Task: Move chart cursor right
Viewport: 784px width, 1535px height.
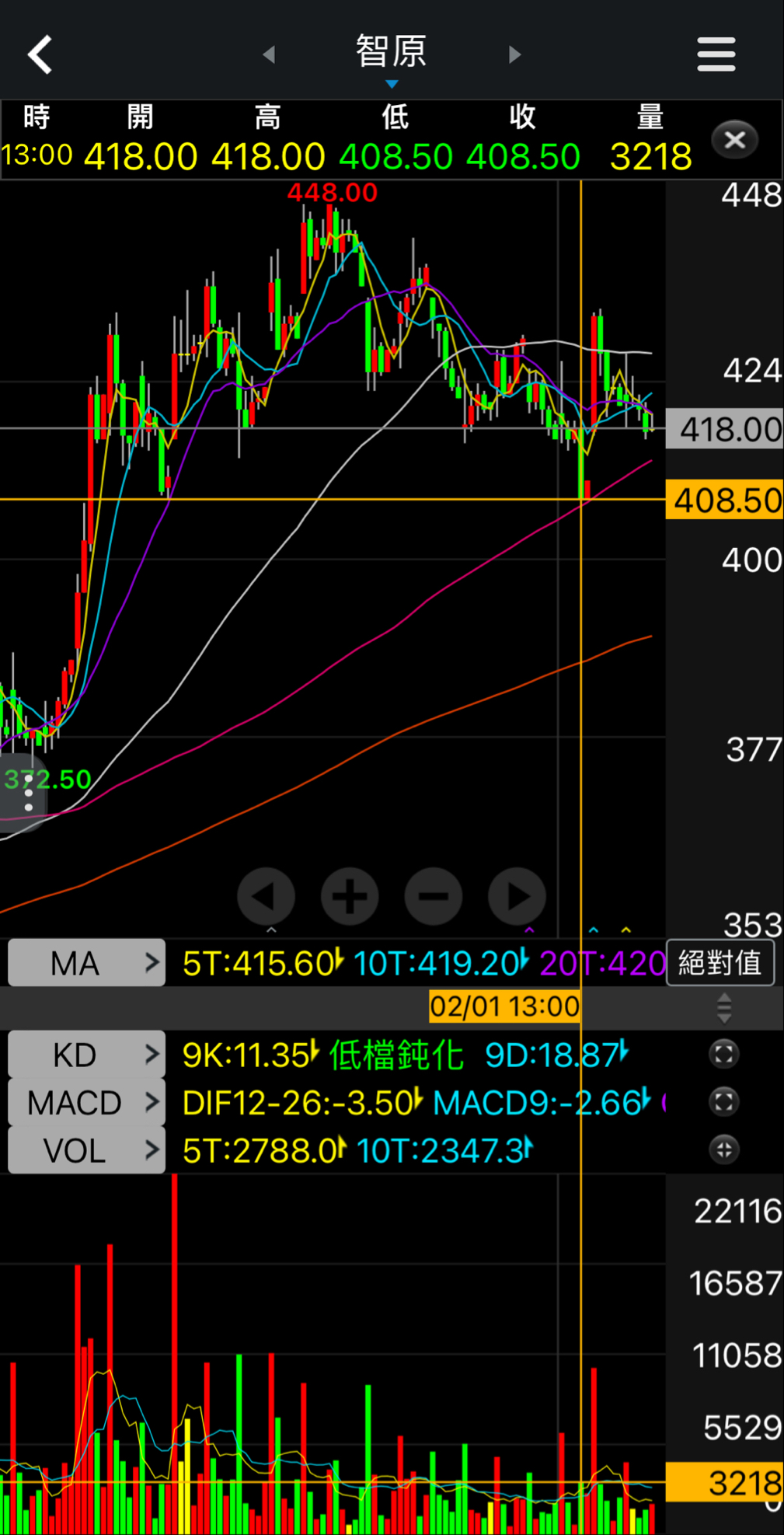Action: point(517,896)
